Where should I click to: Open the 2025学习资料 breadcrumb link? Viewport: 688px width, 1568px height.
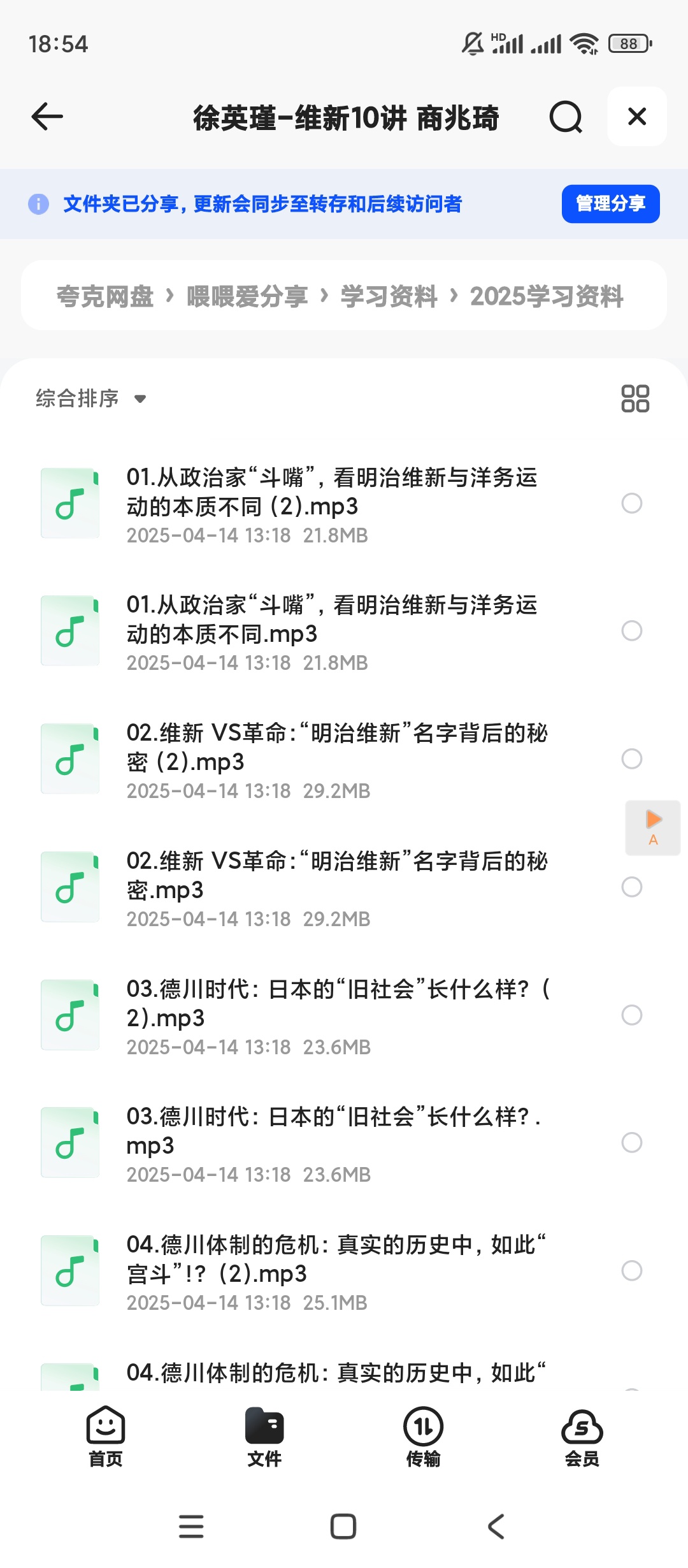(x=547, y=295)
